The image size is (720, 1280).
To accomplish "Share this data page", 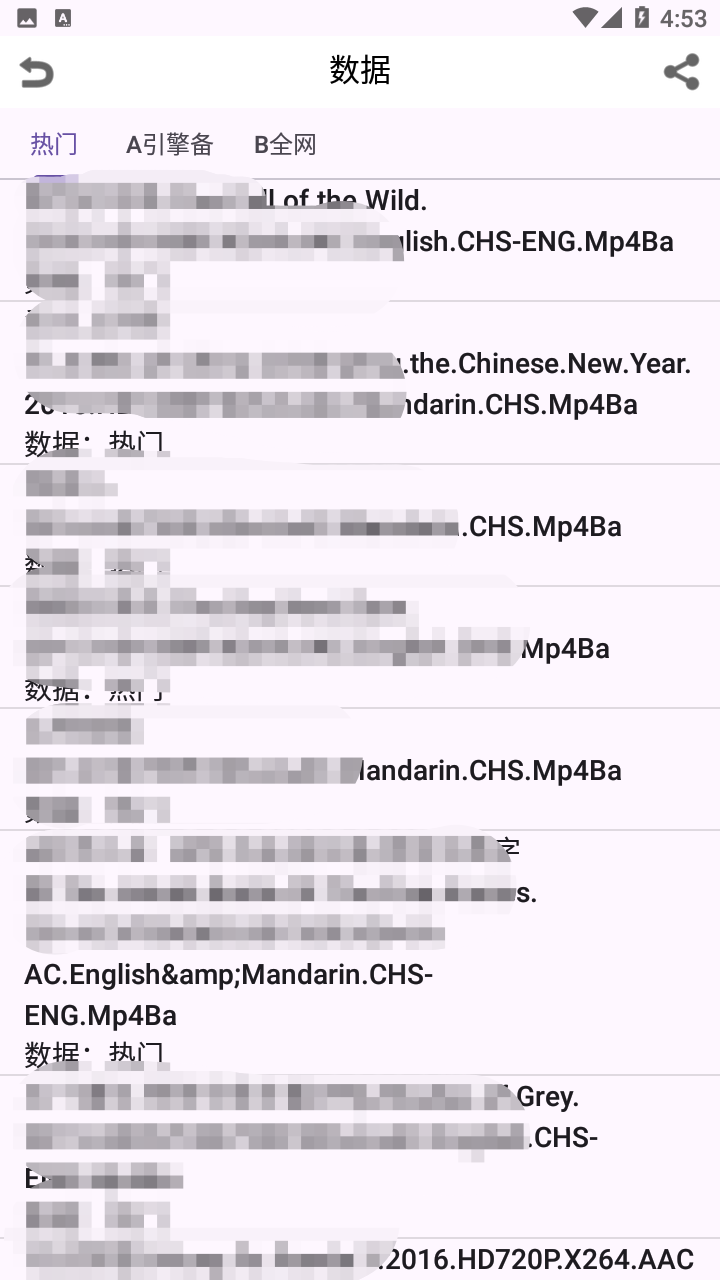I will click(681, 72).
